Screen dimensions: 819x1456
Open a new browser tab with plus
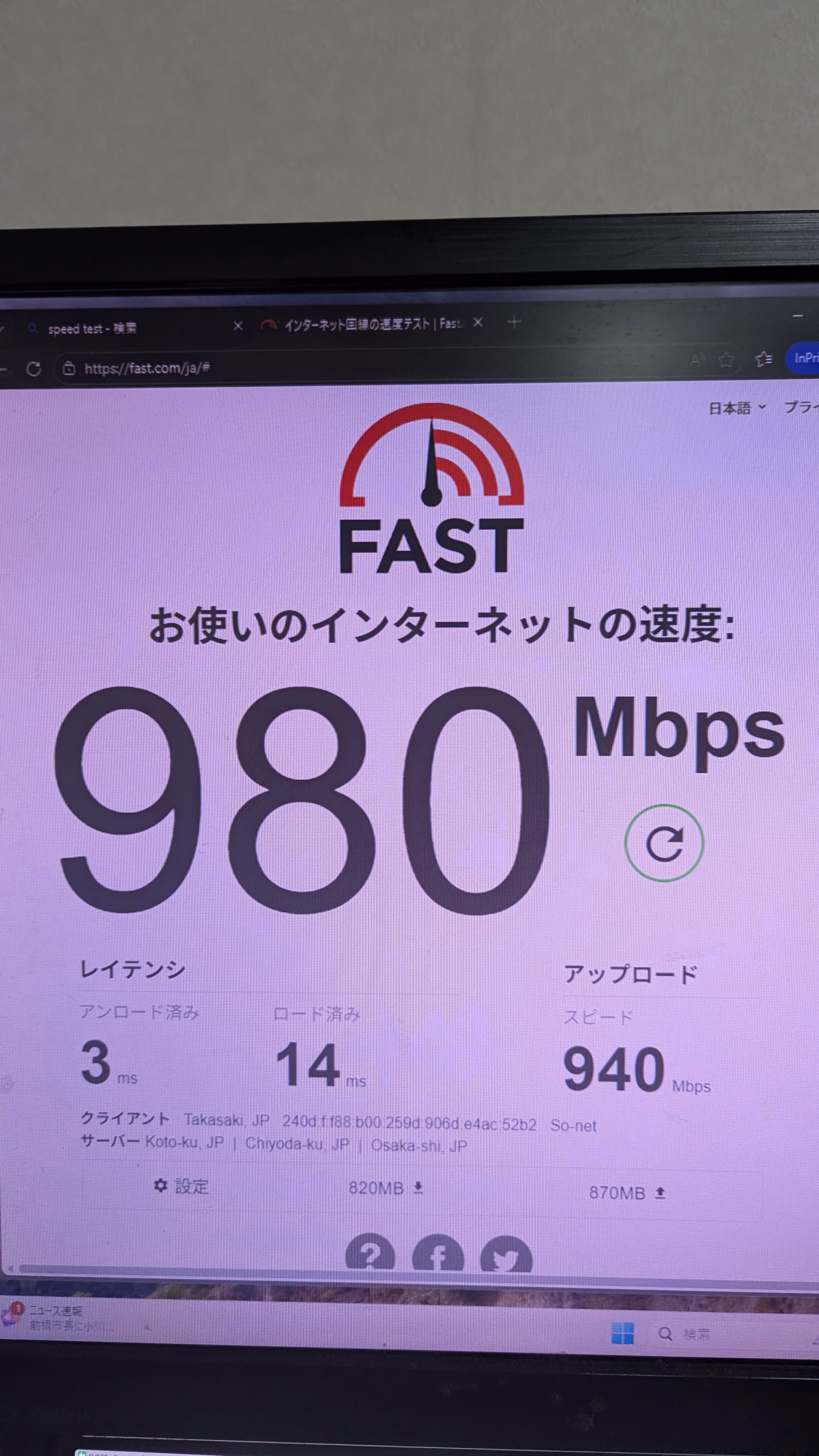click(x=515, y=322)
